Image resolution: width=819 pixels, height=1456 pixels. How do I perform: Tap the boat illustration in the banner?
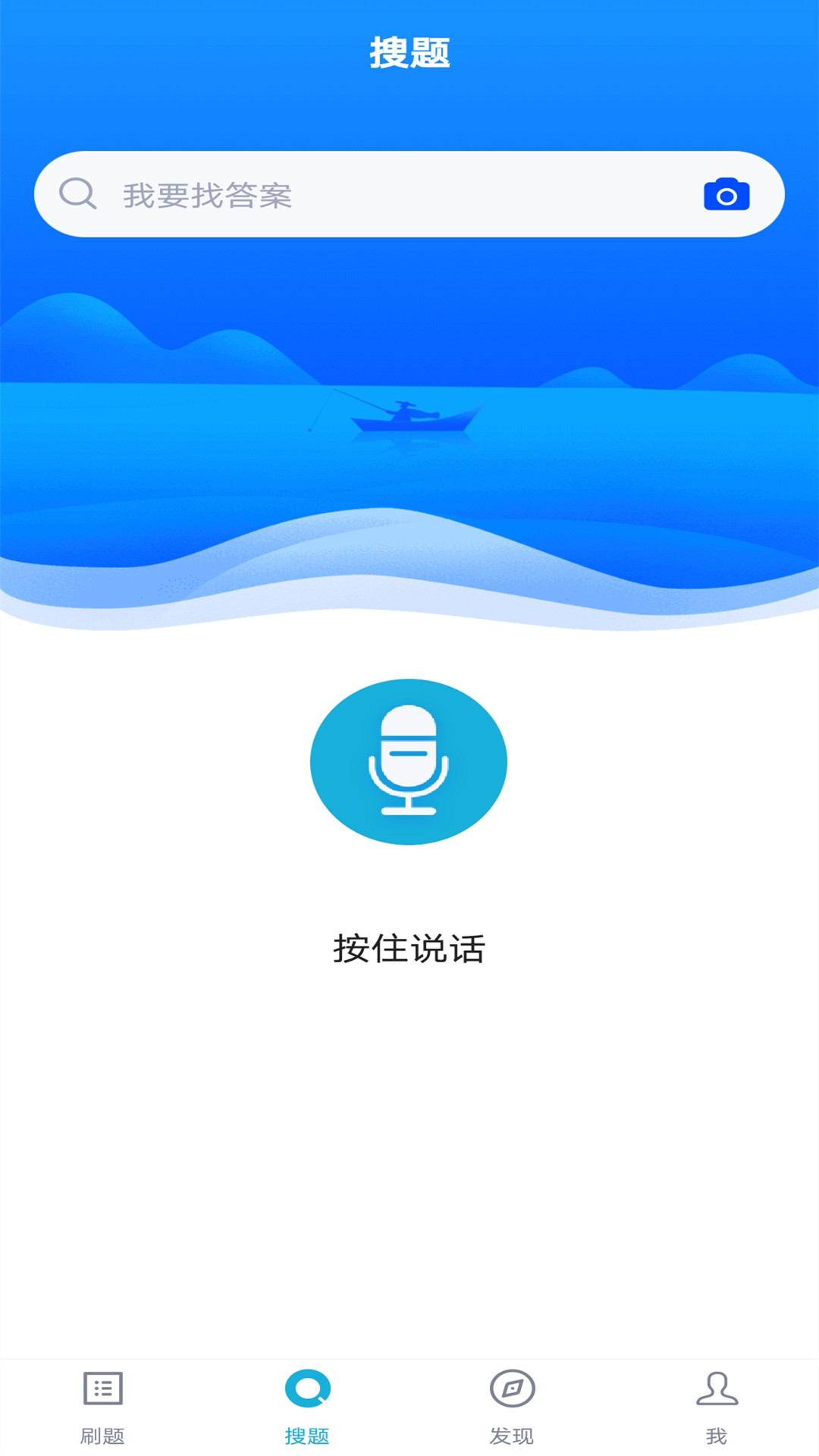(409, 421)
